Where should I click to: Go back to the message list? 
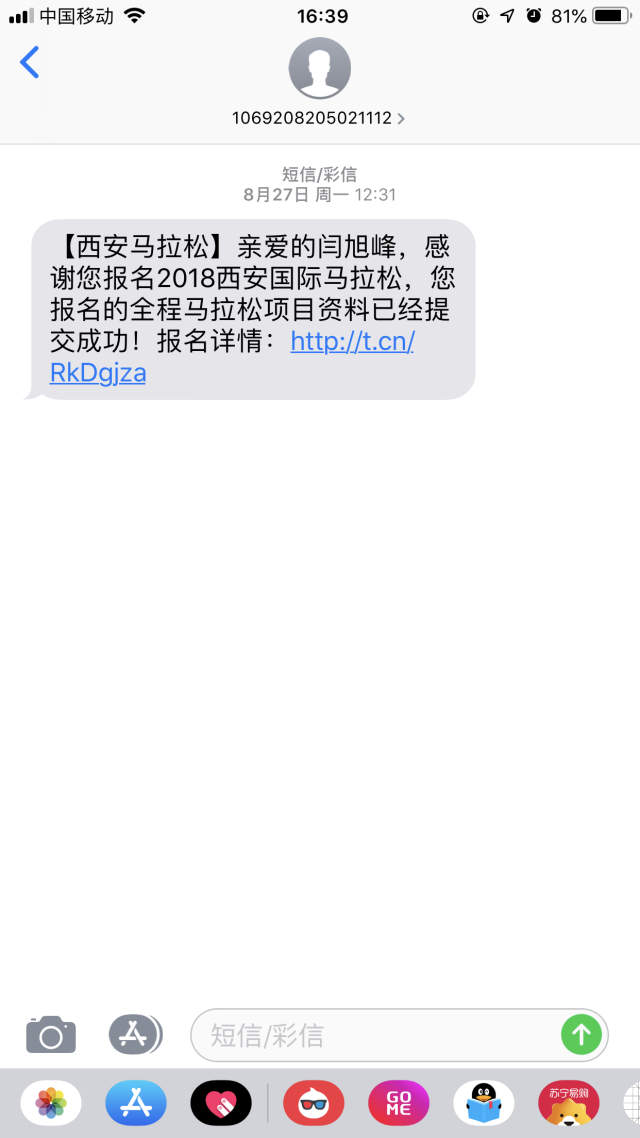(x=29, y=62)
